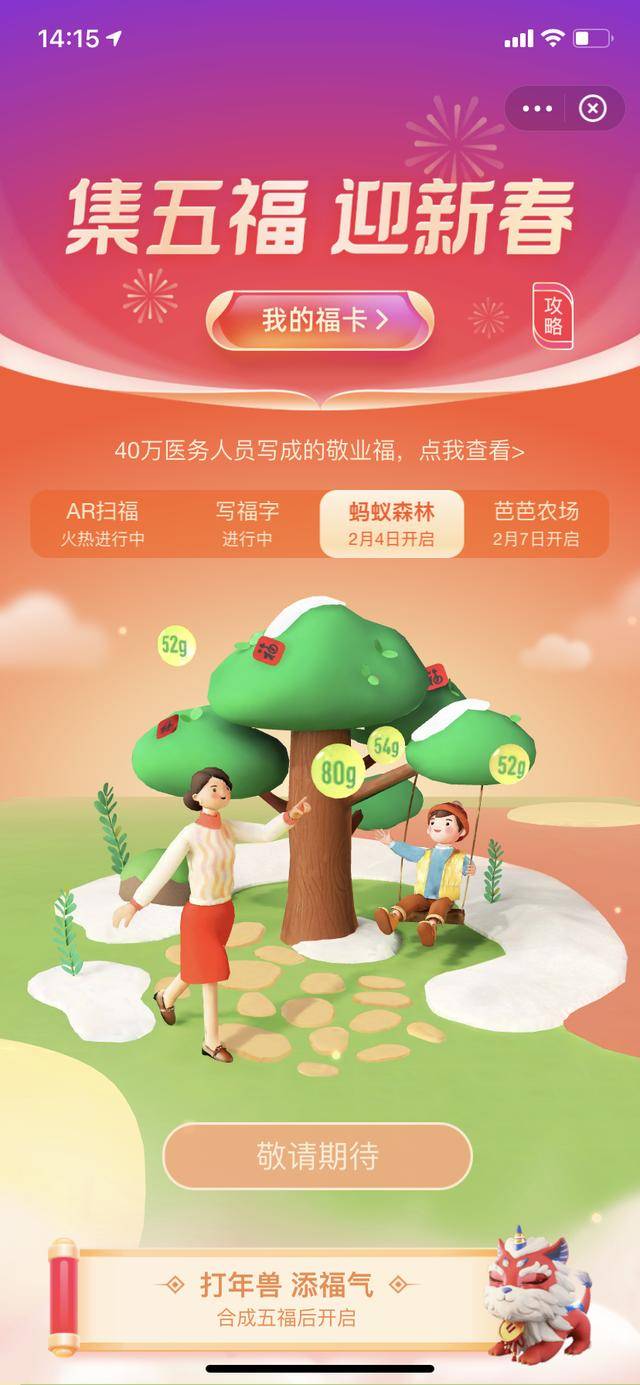Close the mini program
The height and width of the screenshot is (1385, 640).
[593, 108]
